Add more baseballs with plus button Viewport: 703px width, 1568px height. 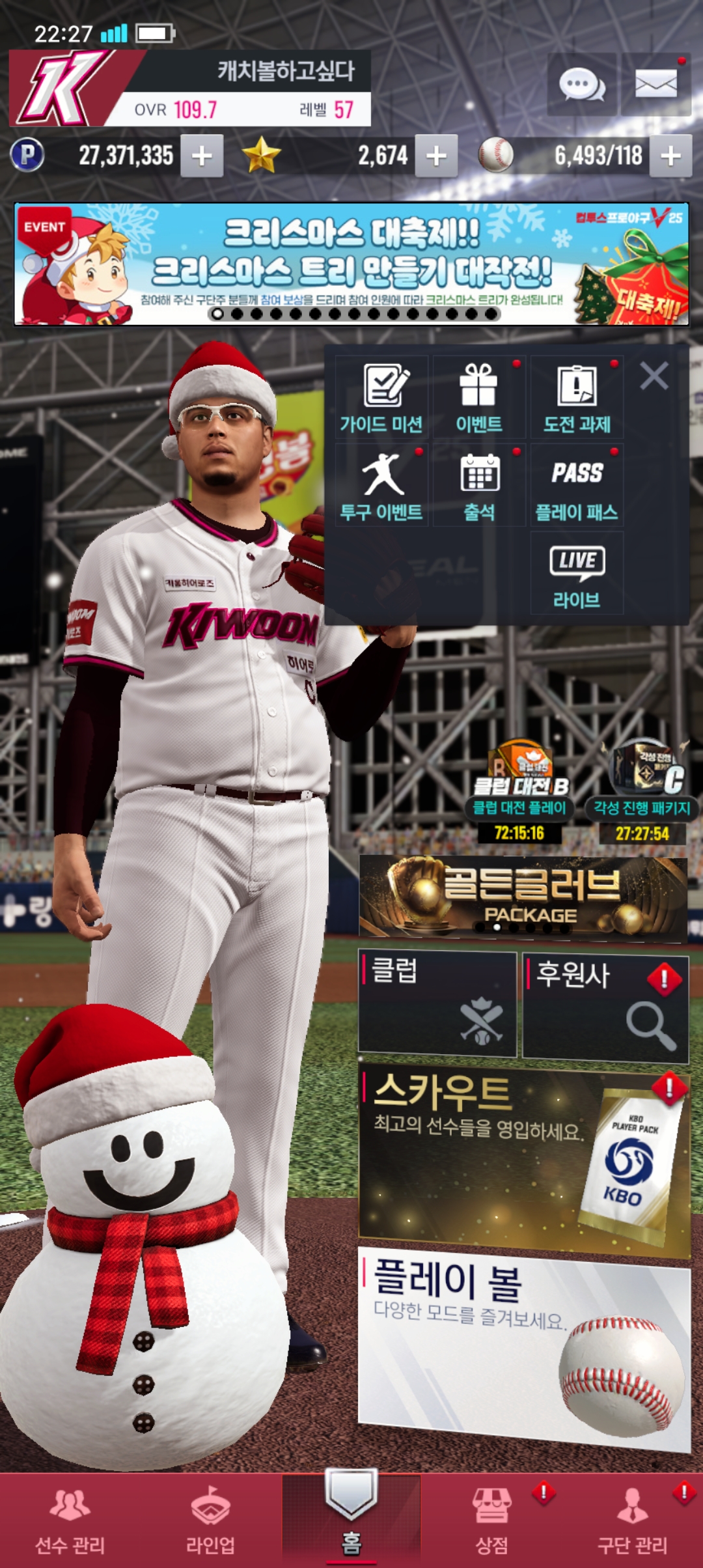pos(670,156)
